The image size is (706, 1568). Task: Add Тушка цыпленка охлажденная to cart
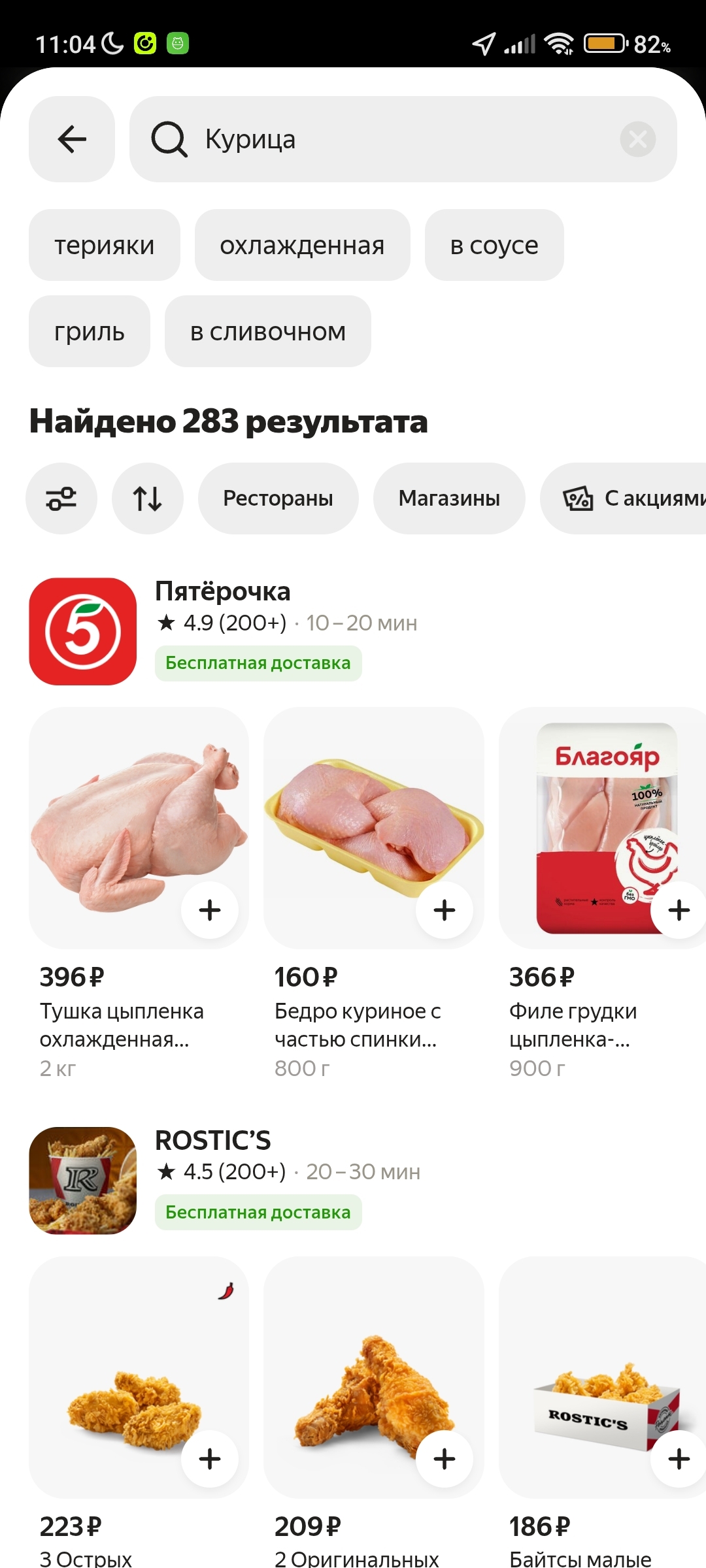(x=210, y=910)
